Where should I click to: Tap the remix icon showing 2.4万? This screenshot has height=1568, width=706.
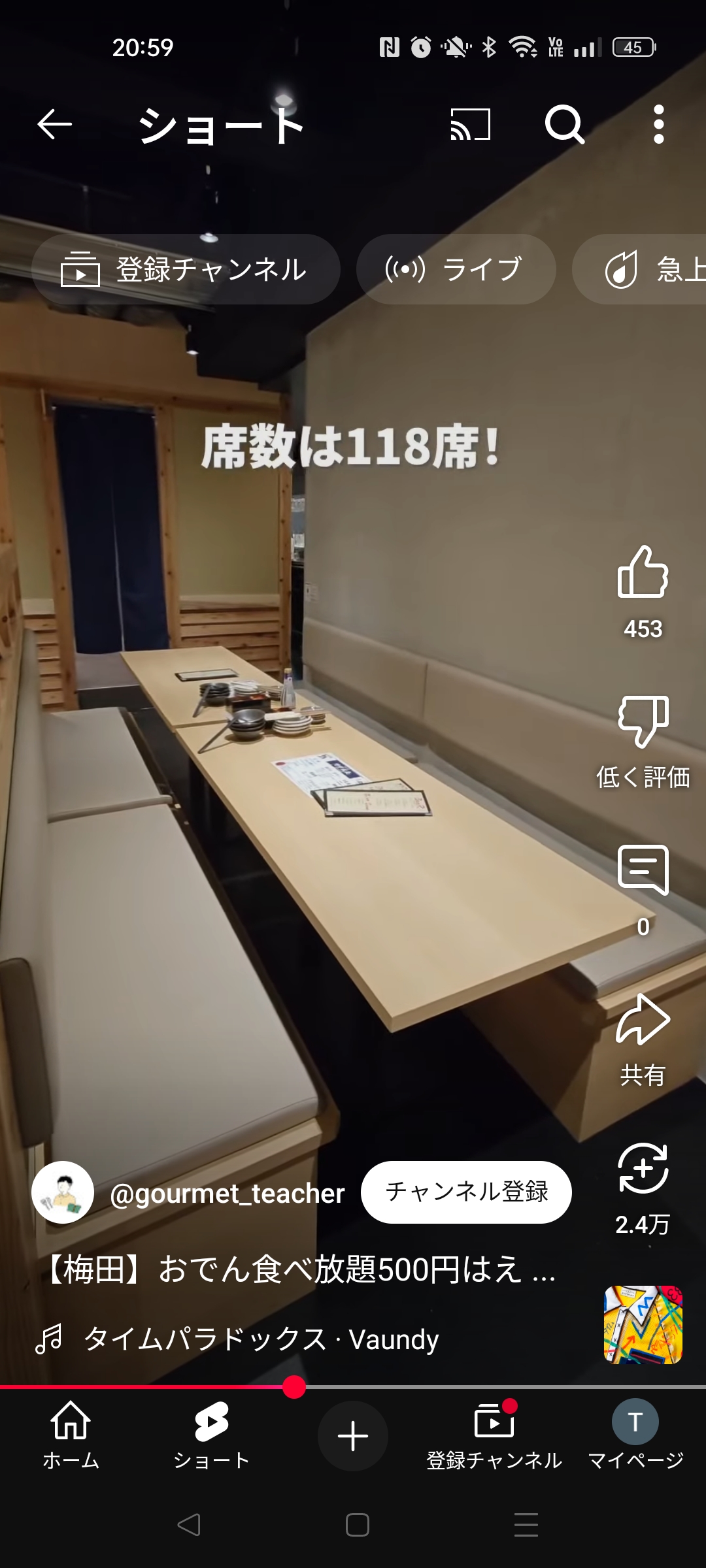[643, 1169]
